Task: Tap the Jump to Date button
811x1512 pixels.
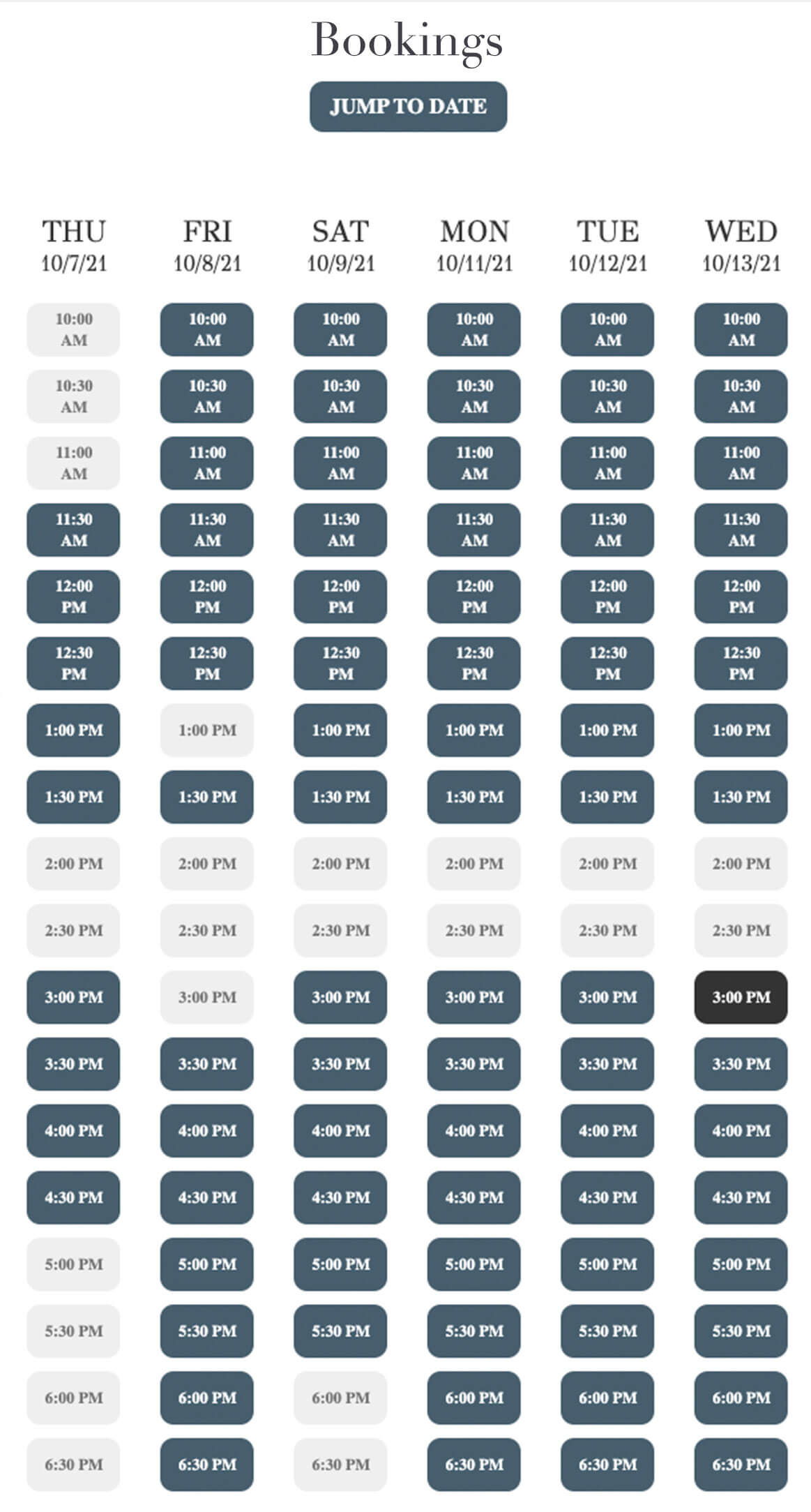Action: pyautogui.click(x=408, y=106)
